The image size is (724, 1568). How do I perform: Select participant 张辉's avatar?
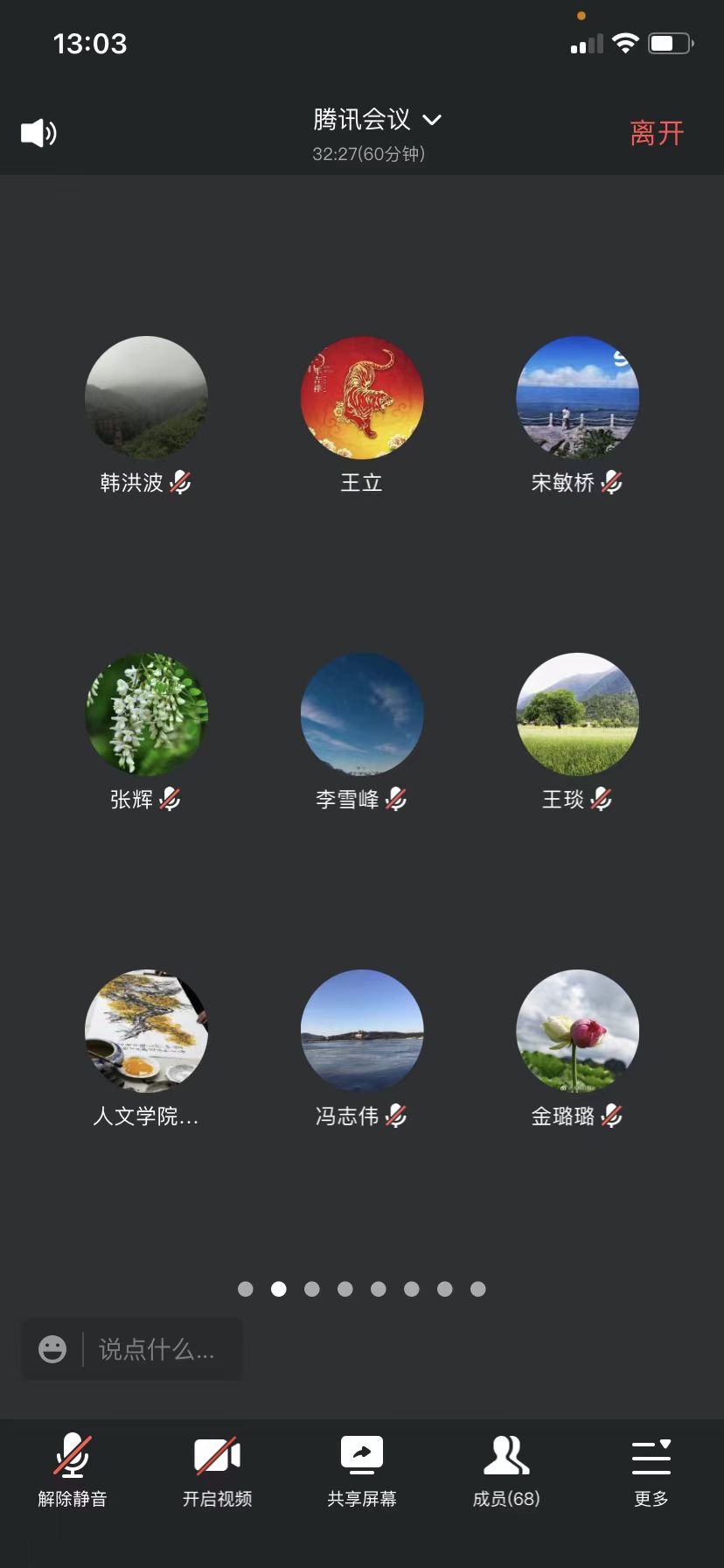coord(146,715)
